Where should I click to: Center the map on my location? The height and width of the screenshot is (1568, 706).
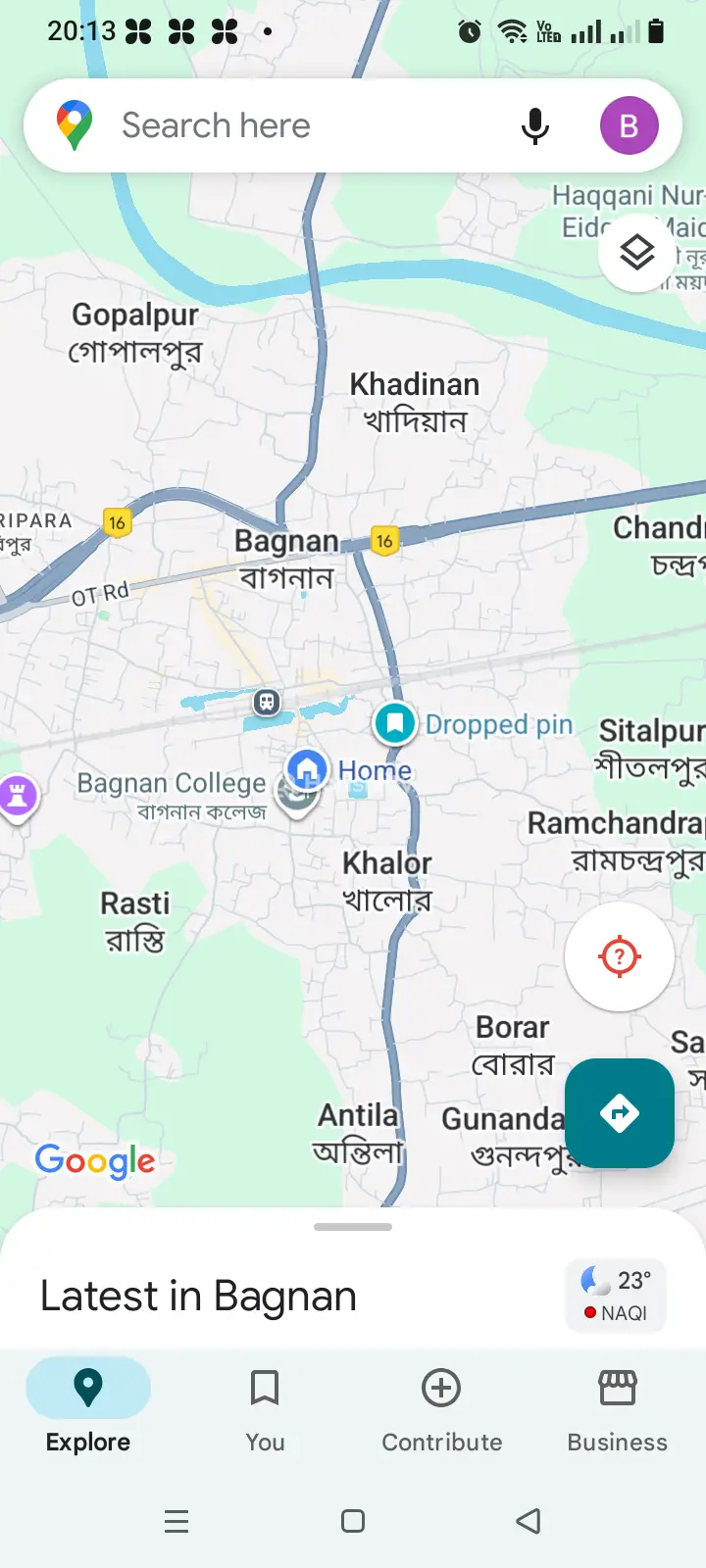pos(619,956)
